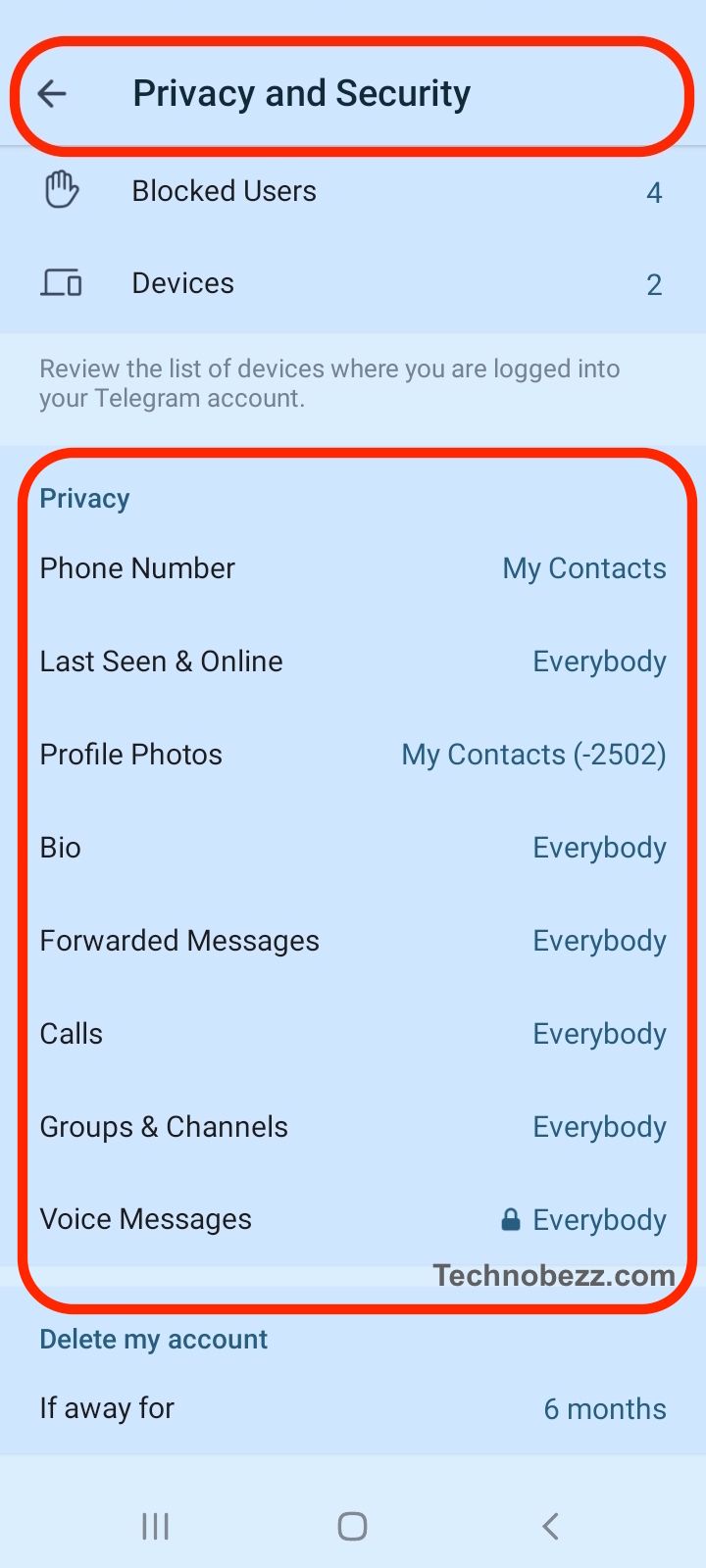Open Bio privacy option
The image size is (706, 1568).
point(353,848)
